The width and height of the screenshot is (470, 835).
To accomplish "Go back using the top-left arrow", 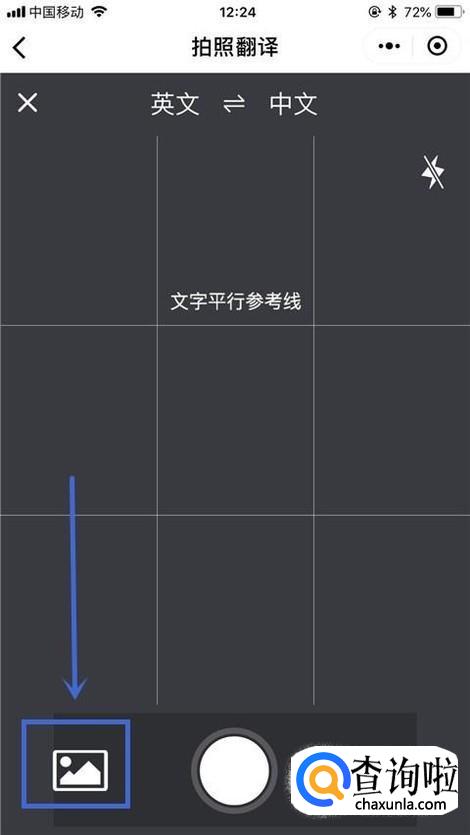I will click(x=19, y=48).
